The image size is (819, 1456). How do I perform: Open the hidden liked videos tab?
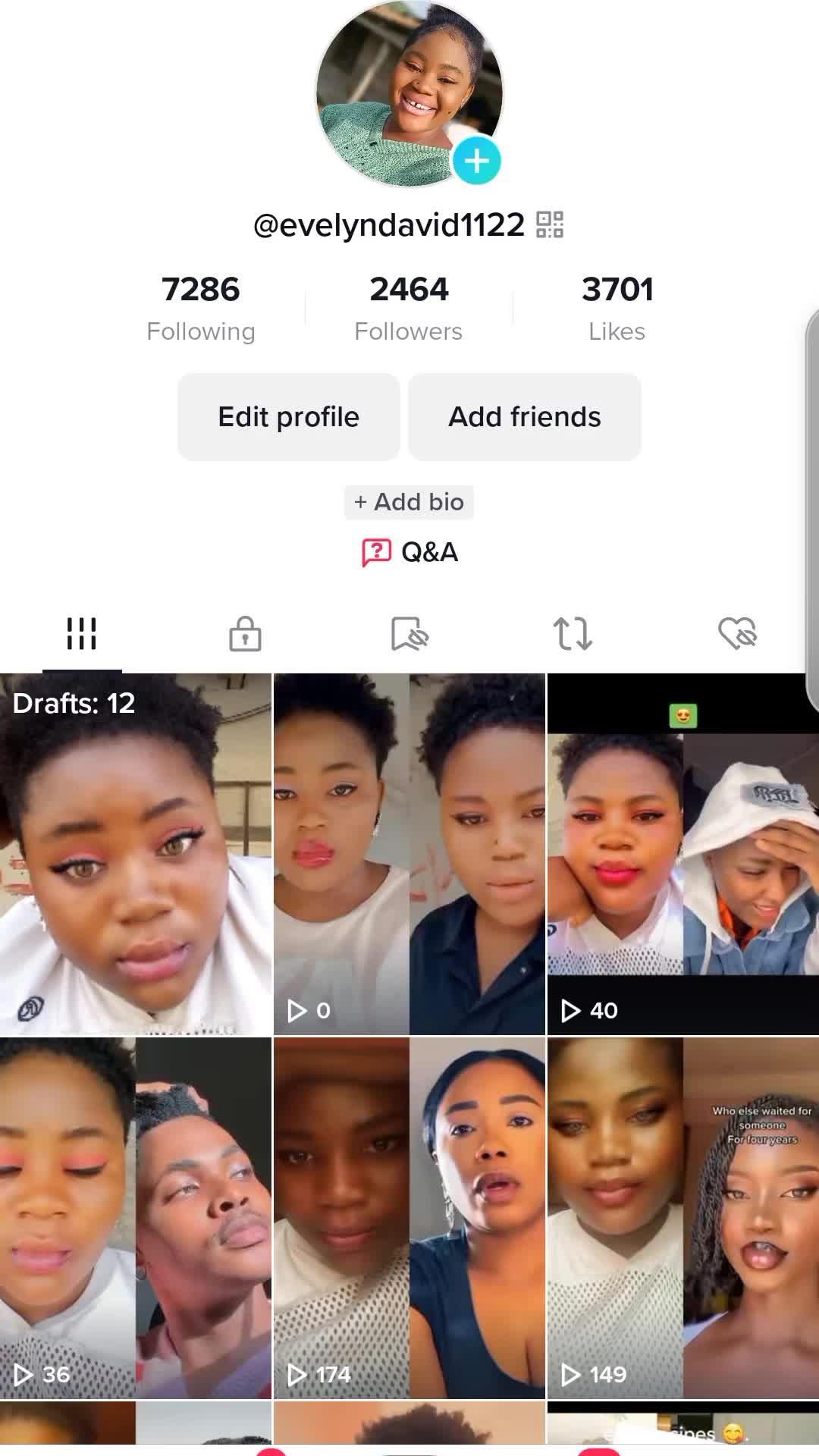(737, 633)
